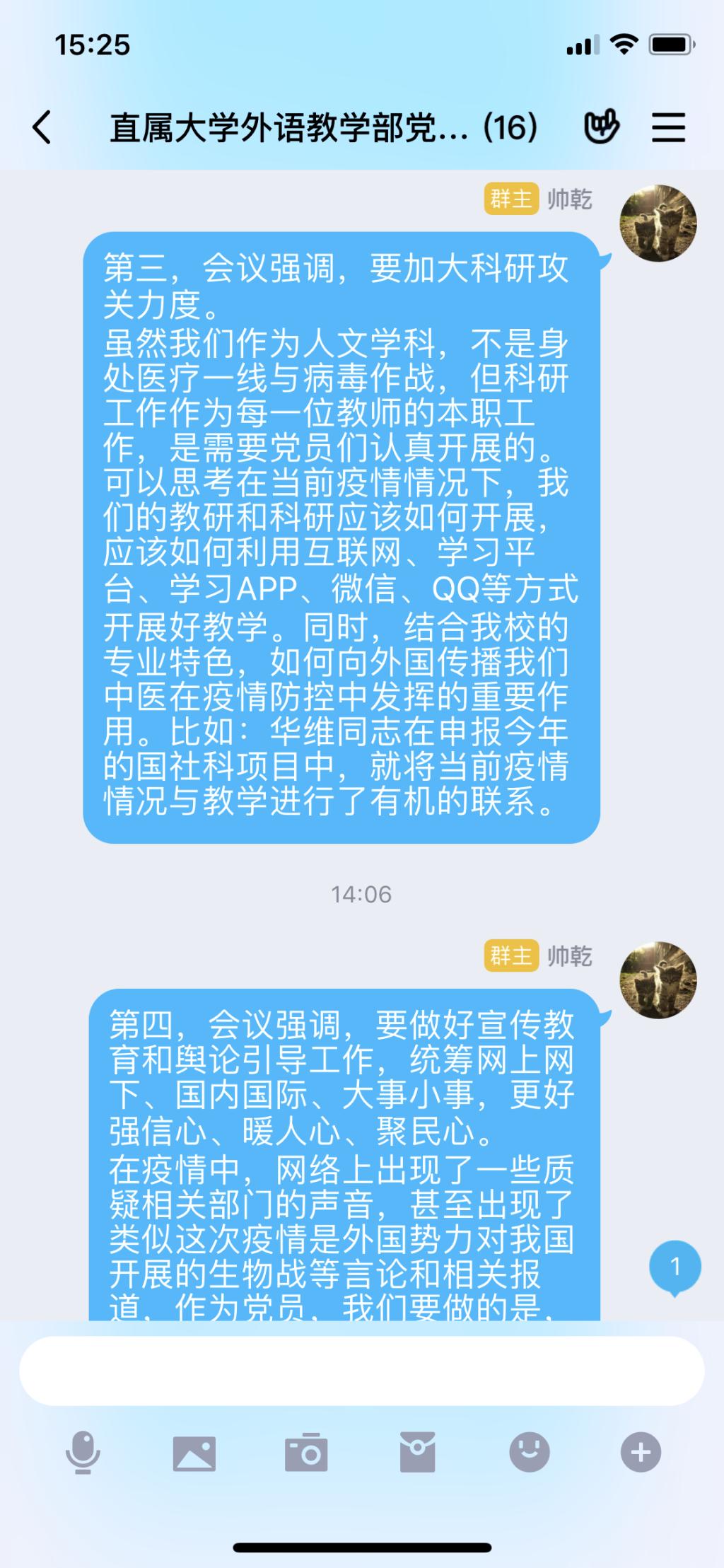The image size is (724, 1568).
Task: Start a voice message with the microphone
Action: point(83,1453)
